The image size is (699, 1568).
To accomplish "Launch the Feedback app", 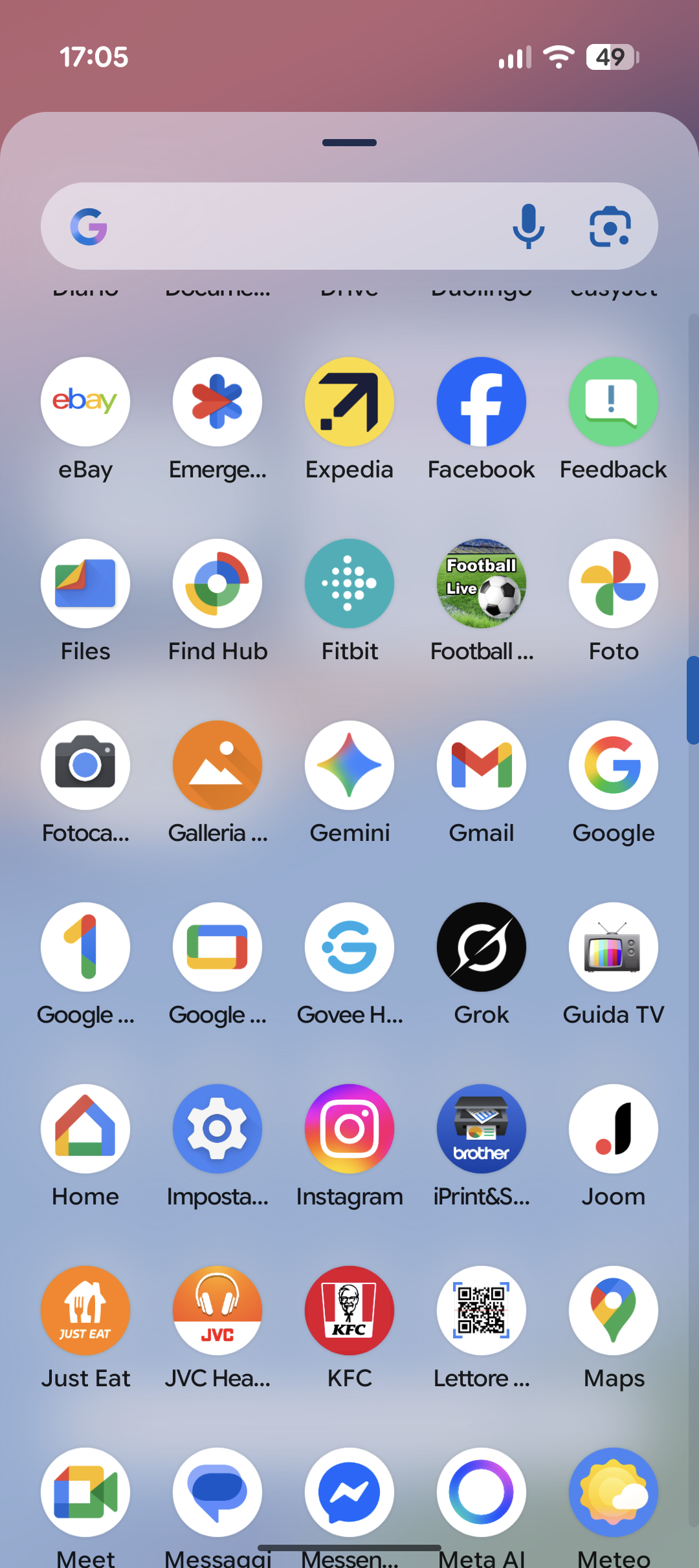I will point(614,402).
